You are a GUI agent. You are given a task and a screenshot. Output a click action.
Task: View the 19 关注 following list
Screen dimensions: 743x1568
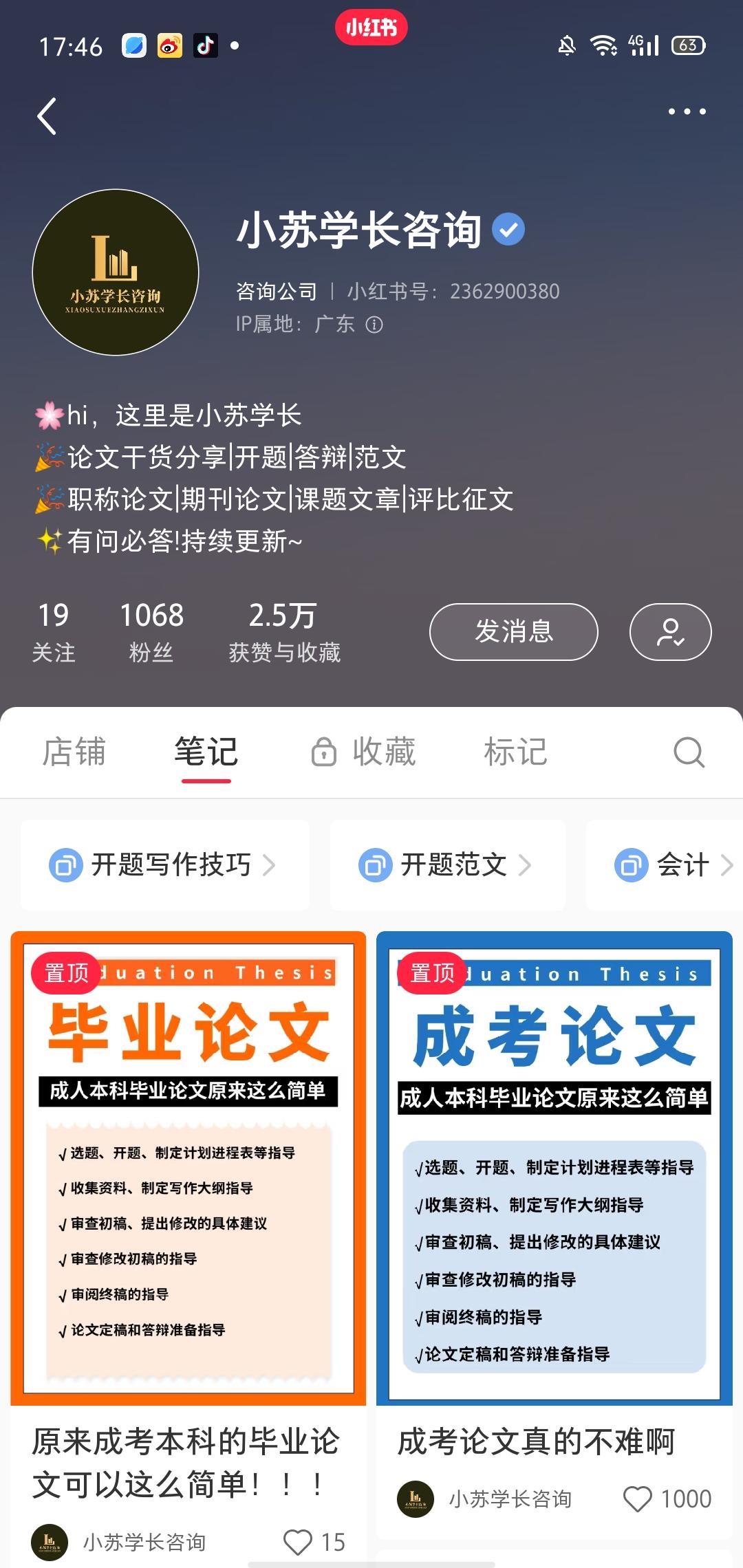54,632
